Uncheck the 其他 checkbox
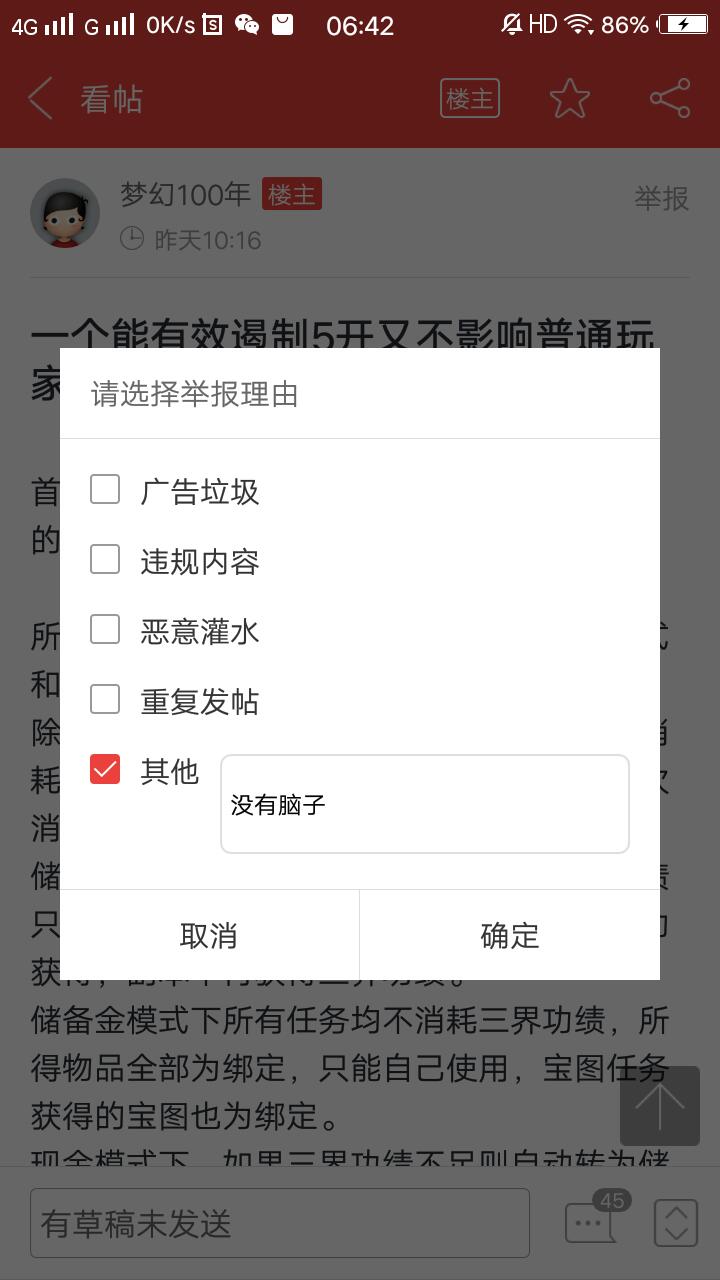This screenshot has height=1280, width=720. tap(105, 770)
